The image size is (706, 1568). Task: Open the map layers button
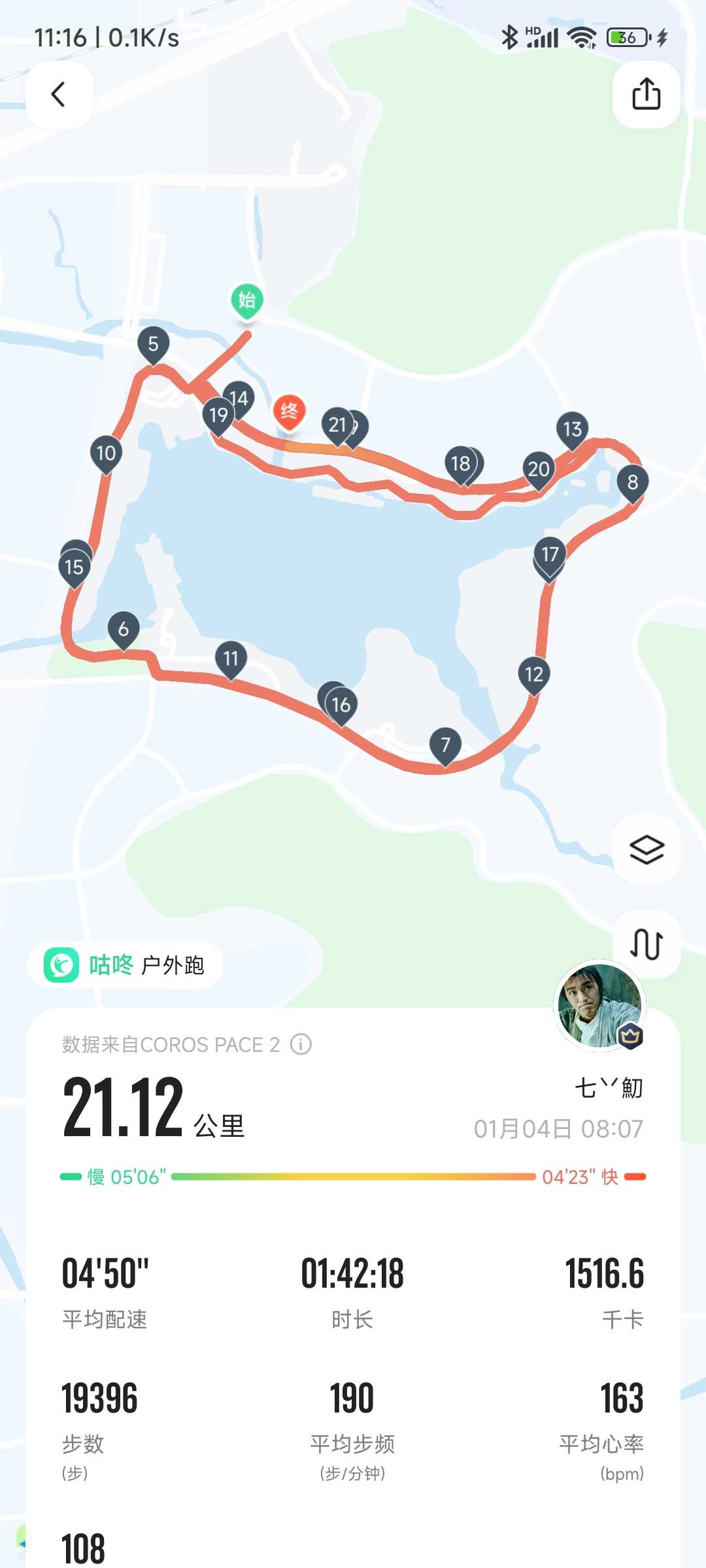tap(646, 849)
